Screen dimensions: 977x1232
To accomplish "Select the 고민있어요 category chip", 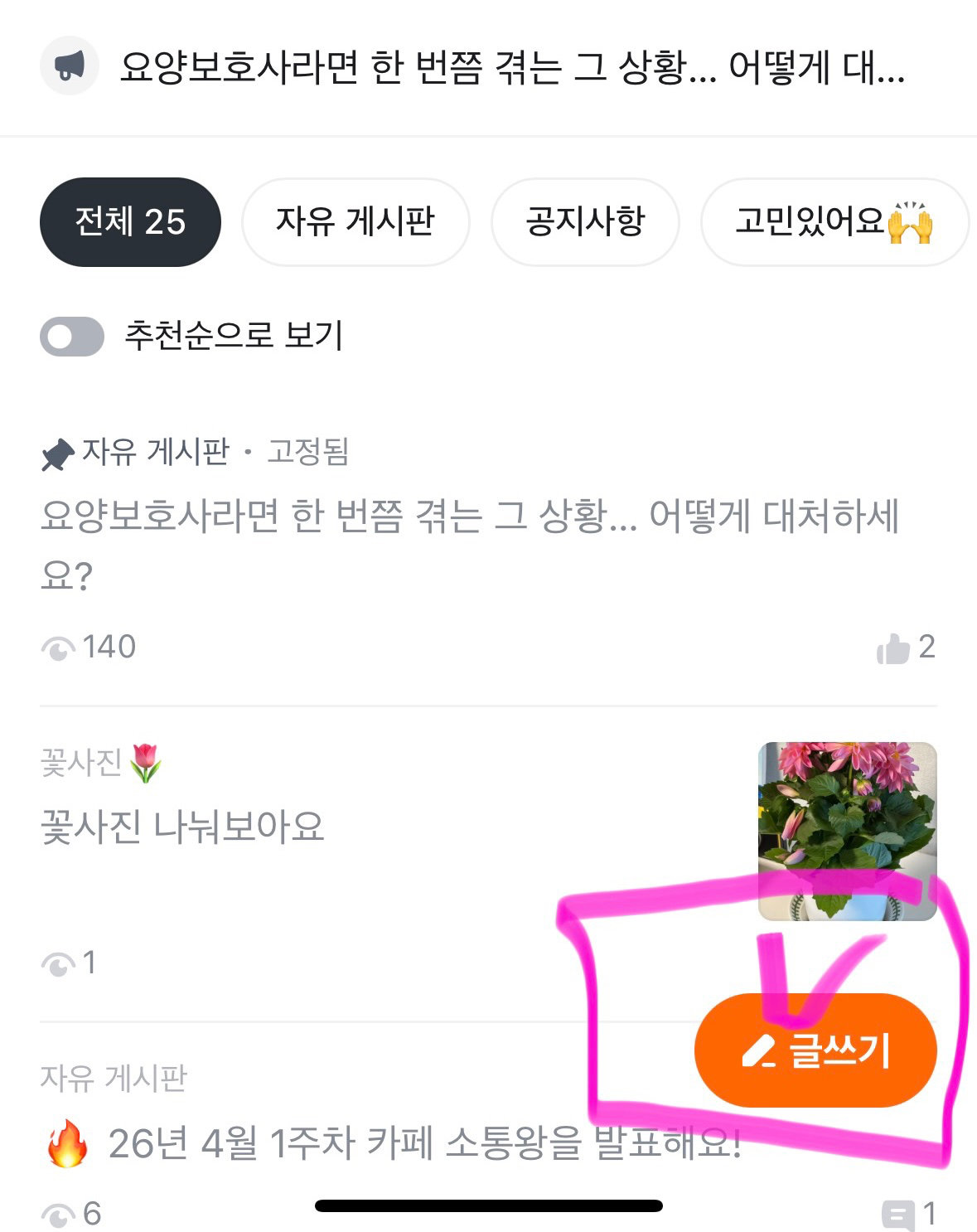I will click(x=833, y=222).
